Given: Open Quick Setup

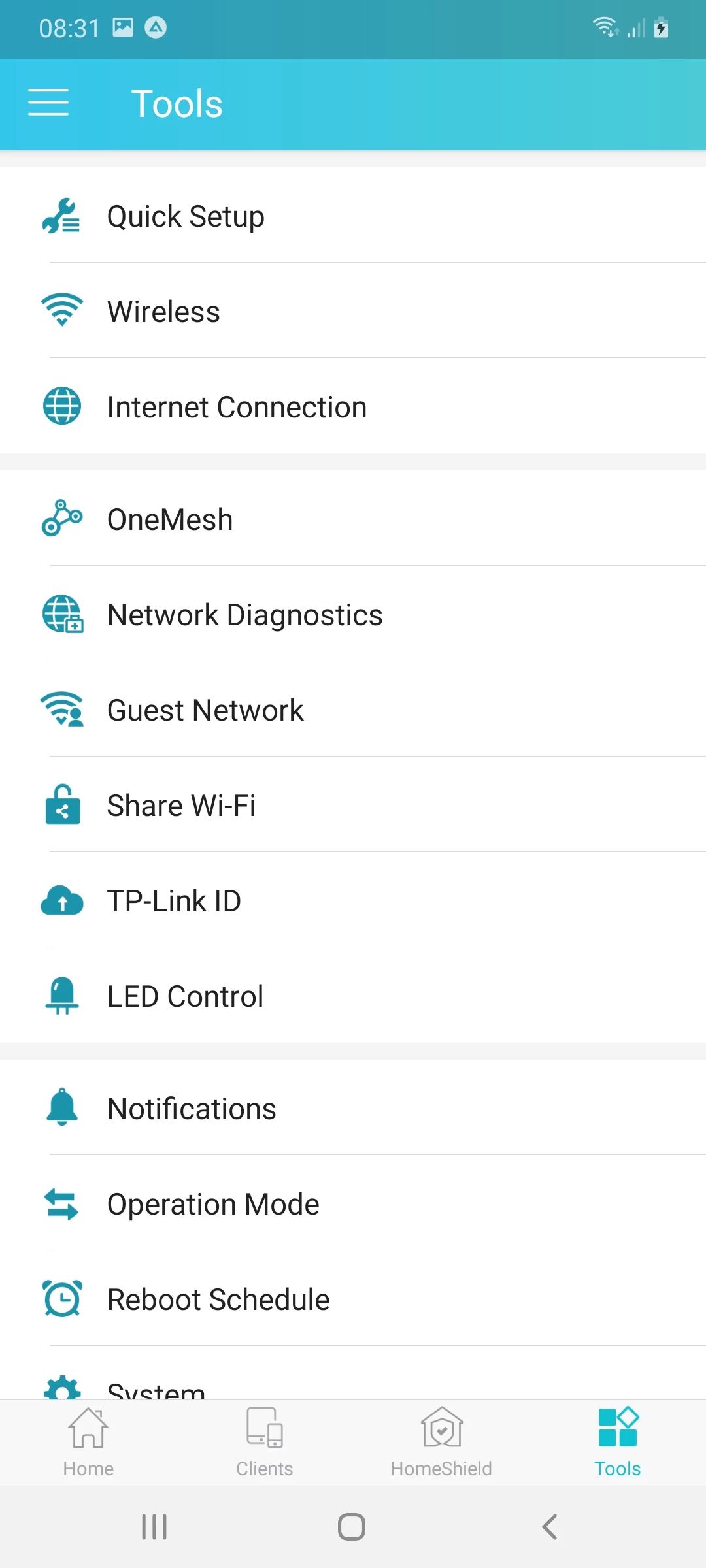Looking at the screenshot, I should [x=353, y=216].
